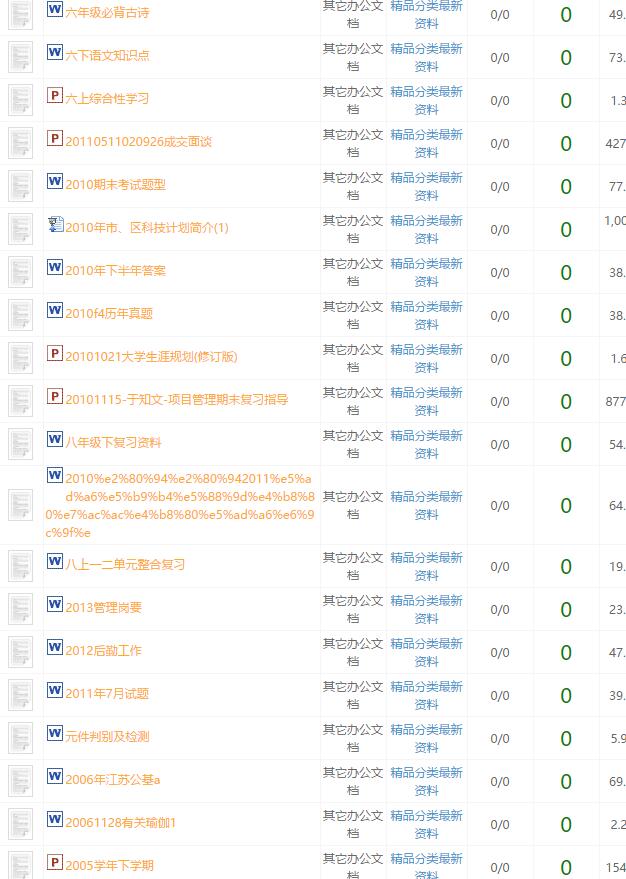Open 2006年江苏公基a document
The image size is (626, 879).
pyautogui.click(x=112, y=780)
